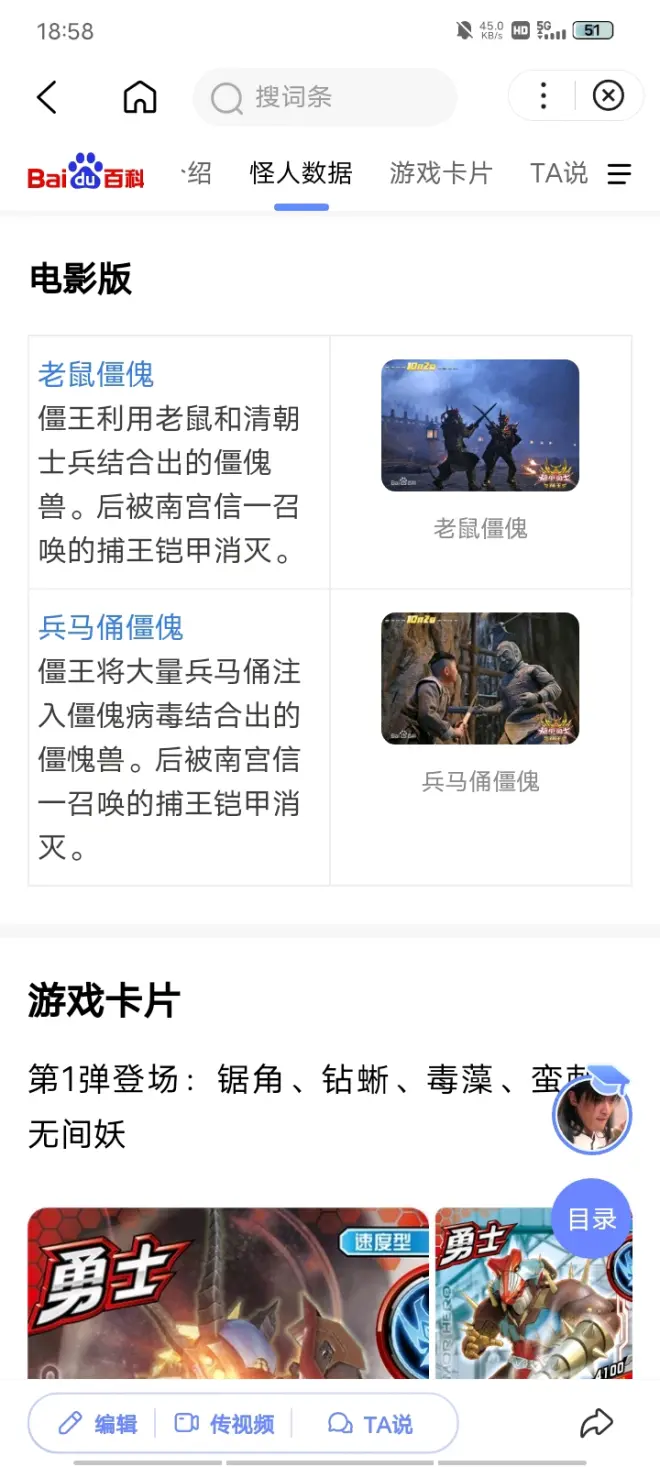
Task: Share this page with the arrow icon
Action: 596,1423
